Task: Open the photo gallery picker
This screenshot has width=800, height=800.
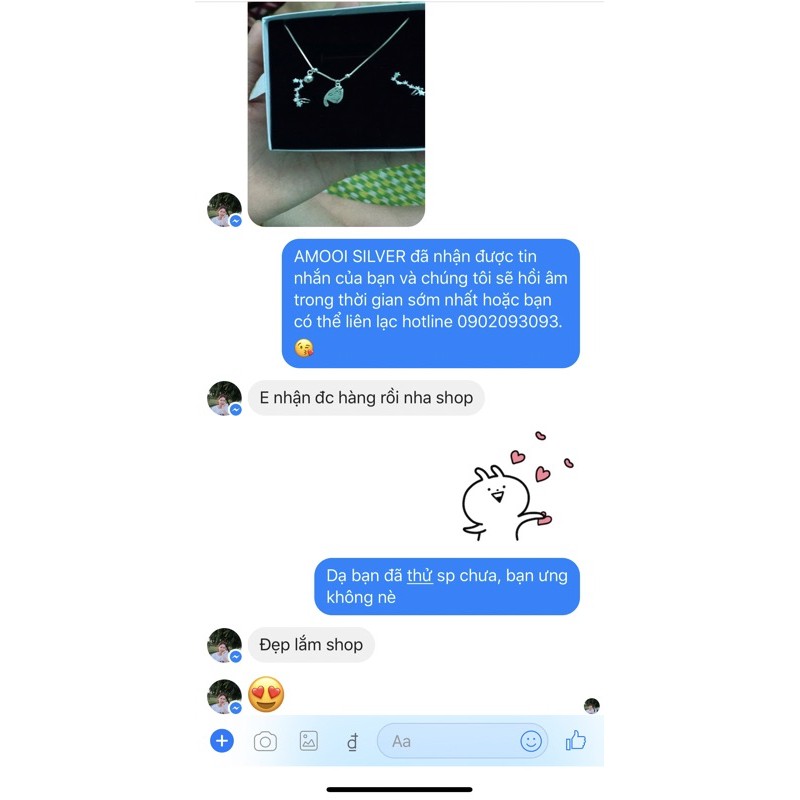Action: pyautogui.click(x=309, y=741)
